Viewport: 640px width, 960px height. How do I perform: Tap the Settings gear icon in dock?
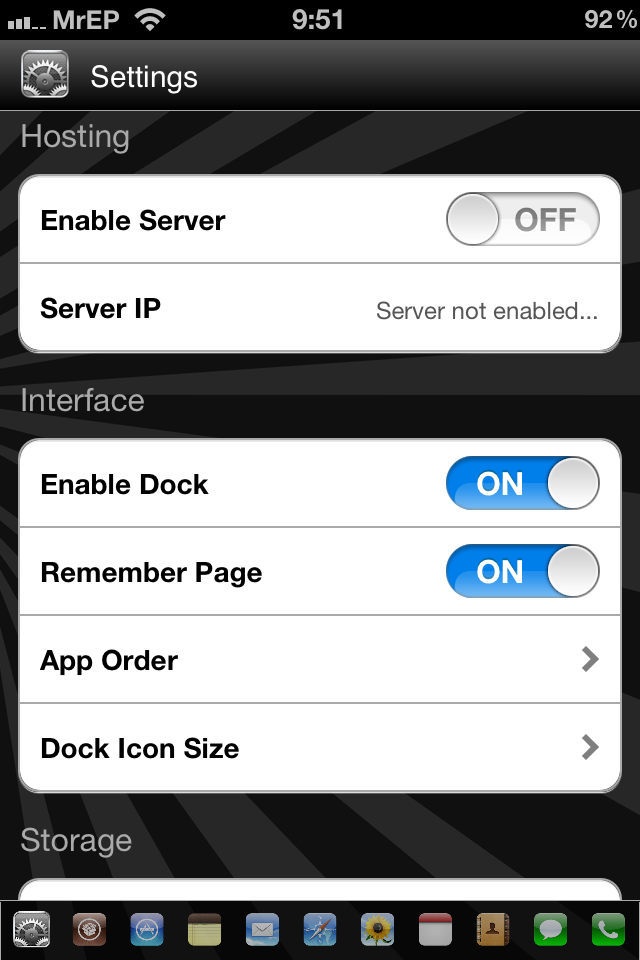[x=31, y=930]
